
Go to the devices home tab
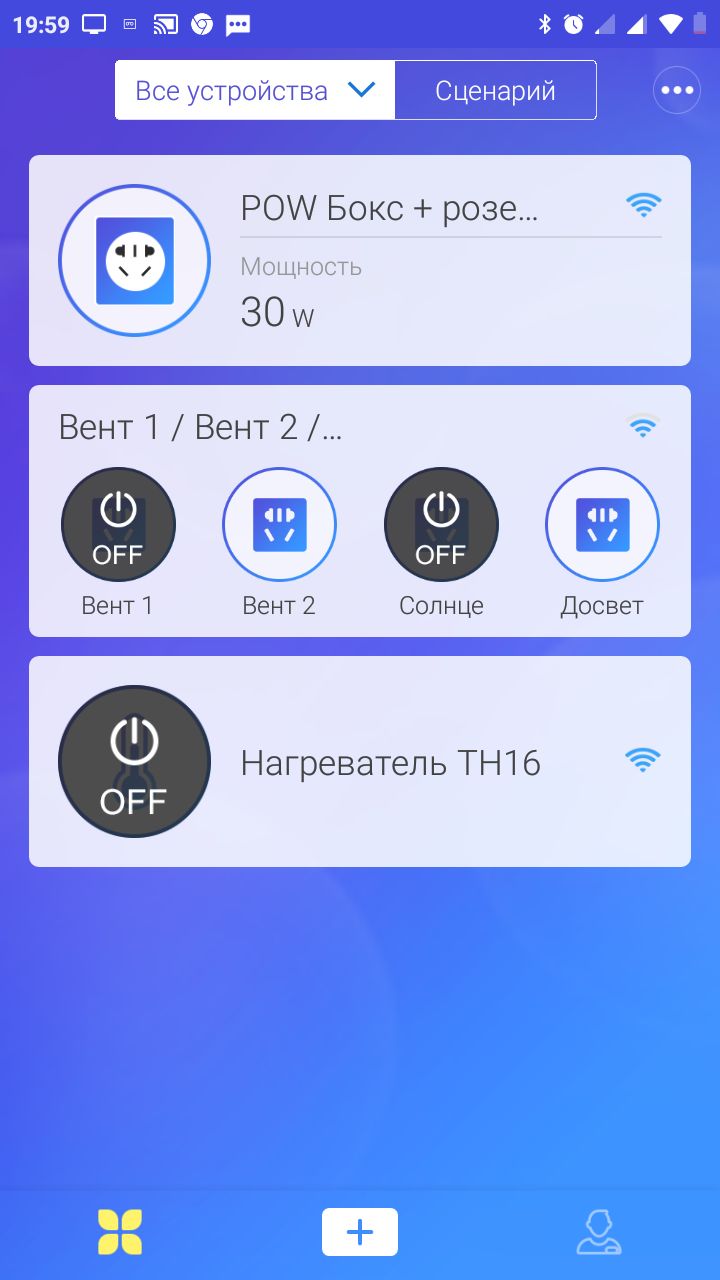(x=120, y=1232)
